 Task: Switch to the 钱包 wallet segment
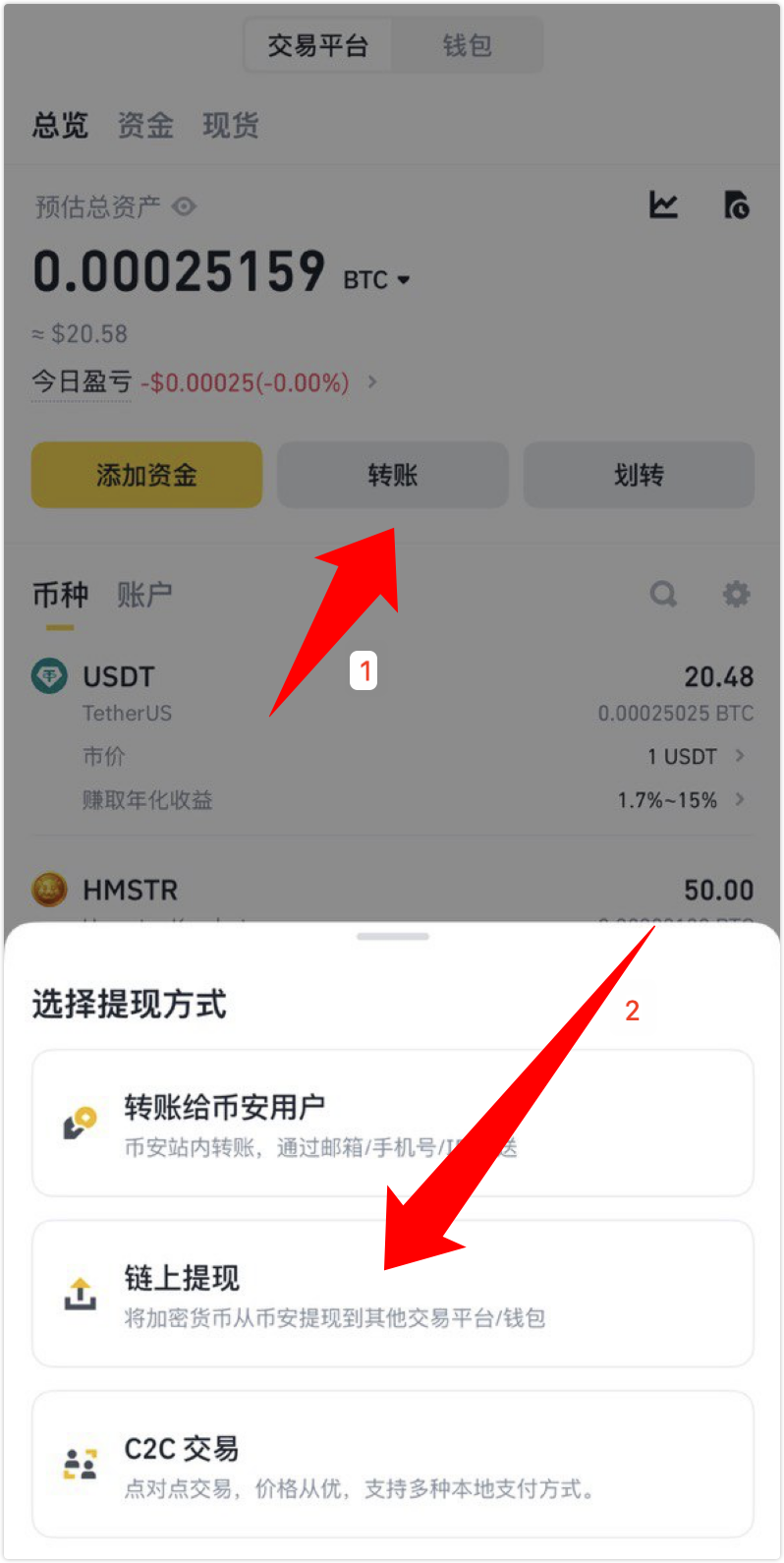coord(467,45)
